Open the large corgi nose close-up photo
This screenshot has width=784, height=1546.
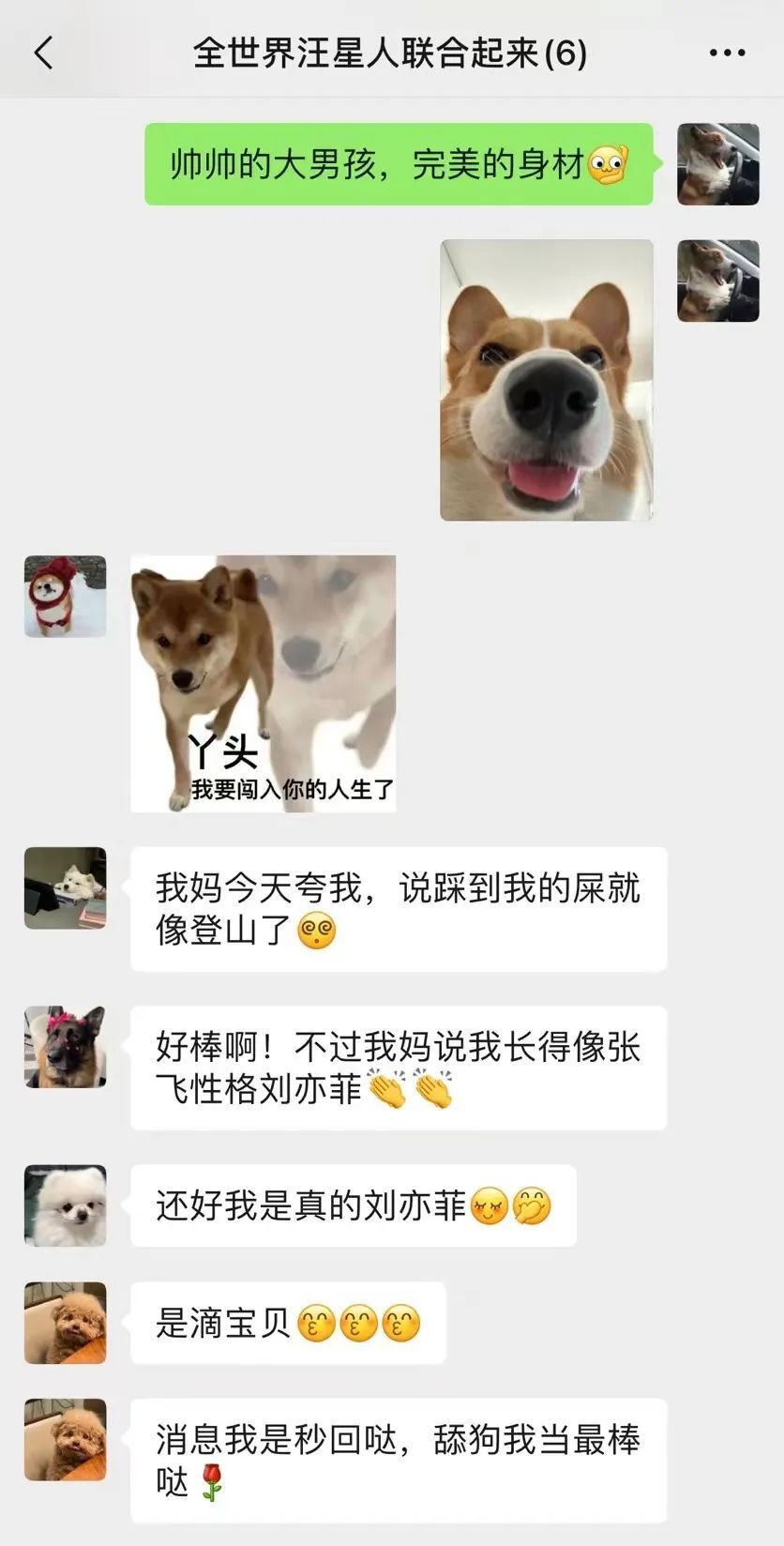pyautogui.click(x=548, y=380)
